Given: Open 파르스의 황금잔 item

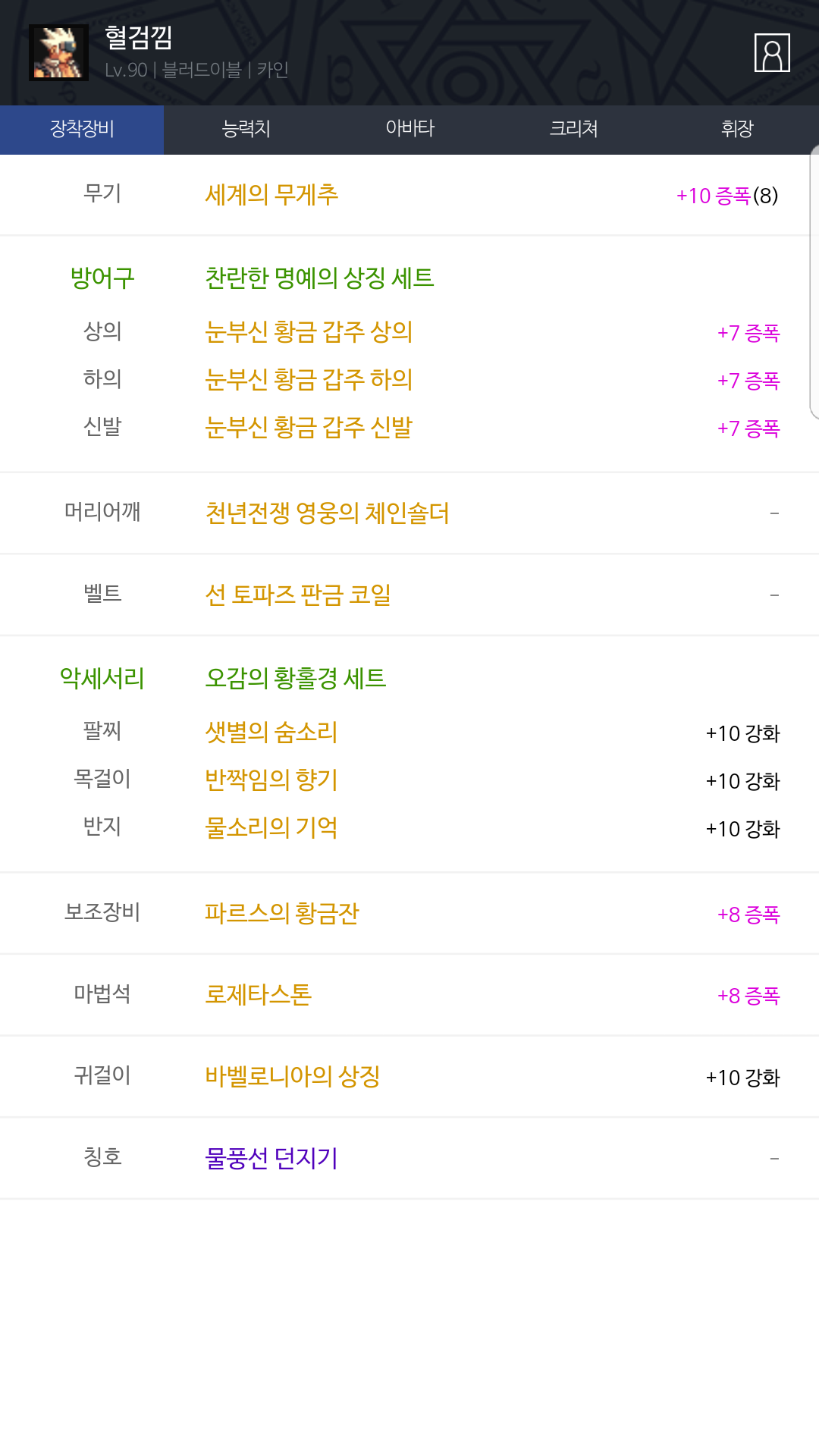Looking at the screenshot, I should [x=282, y=913].
